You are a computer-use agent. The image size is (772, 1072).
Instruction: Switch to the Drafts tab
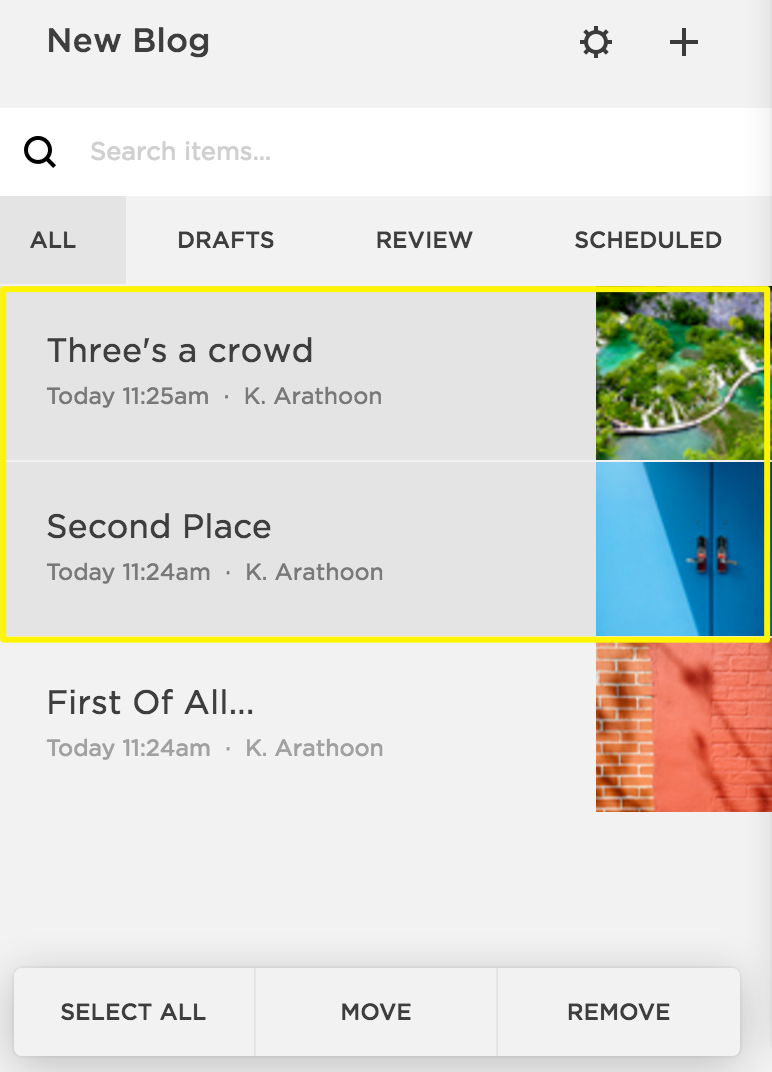tap(226, 240)
